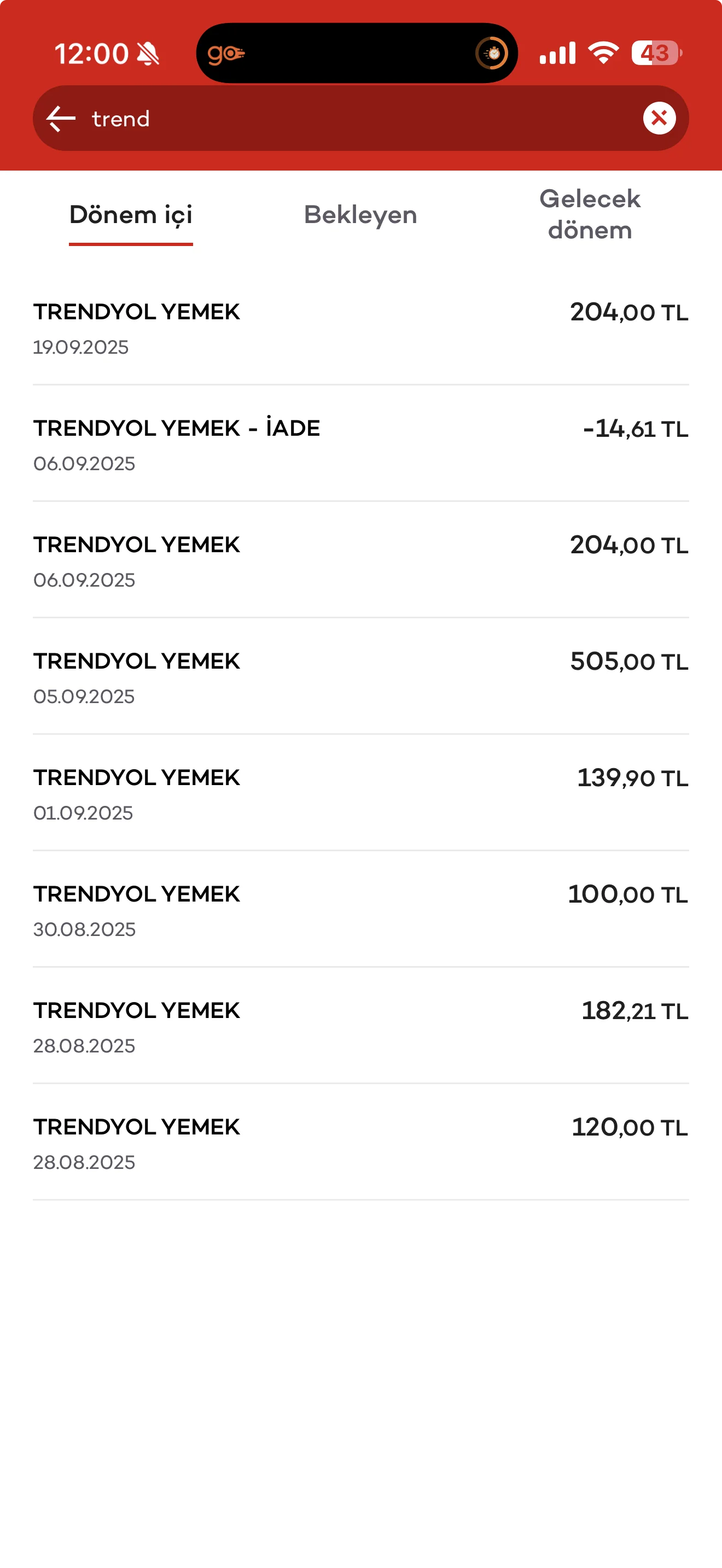
Task: Clear the search text "trend"
Action: [659, 118]
